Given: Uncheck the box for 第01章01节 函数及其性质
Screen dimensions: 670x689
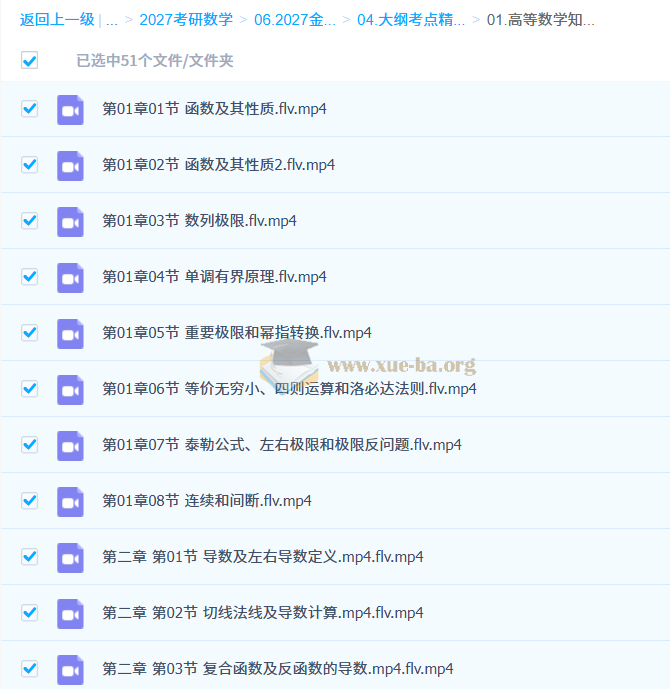Looking at the screenshot, I should 30,109.
